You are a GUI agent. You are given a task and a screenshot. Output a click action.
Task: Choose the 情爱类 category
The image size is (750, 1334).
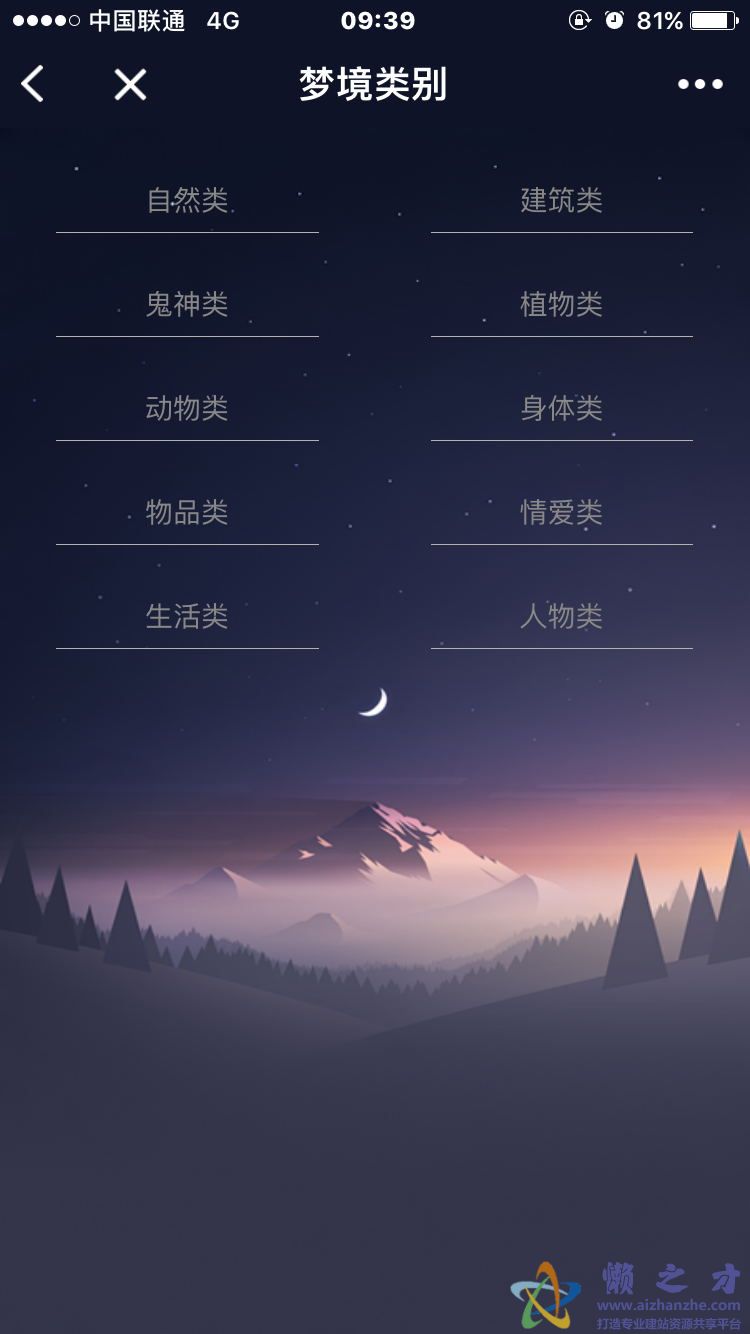click(561, 512)
